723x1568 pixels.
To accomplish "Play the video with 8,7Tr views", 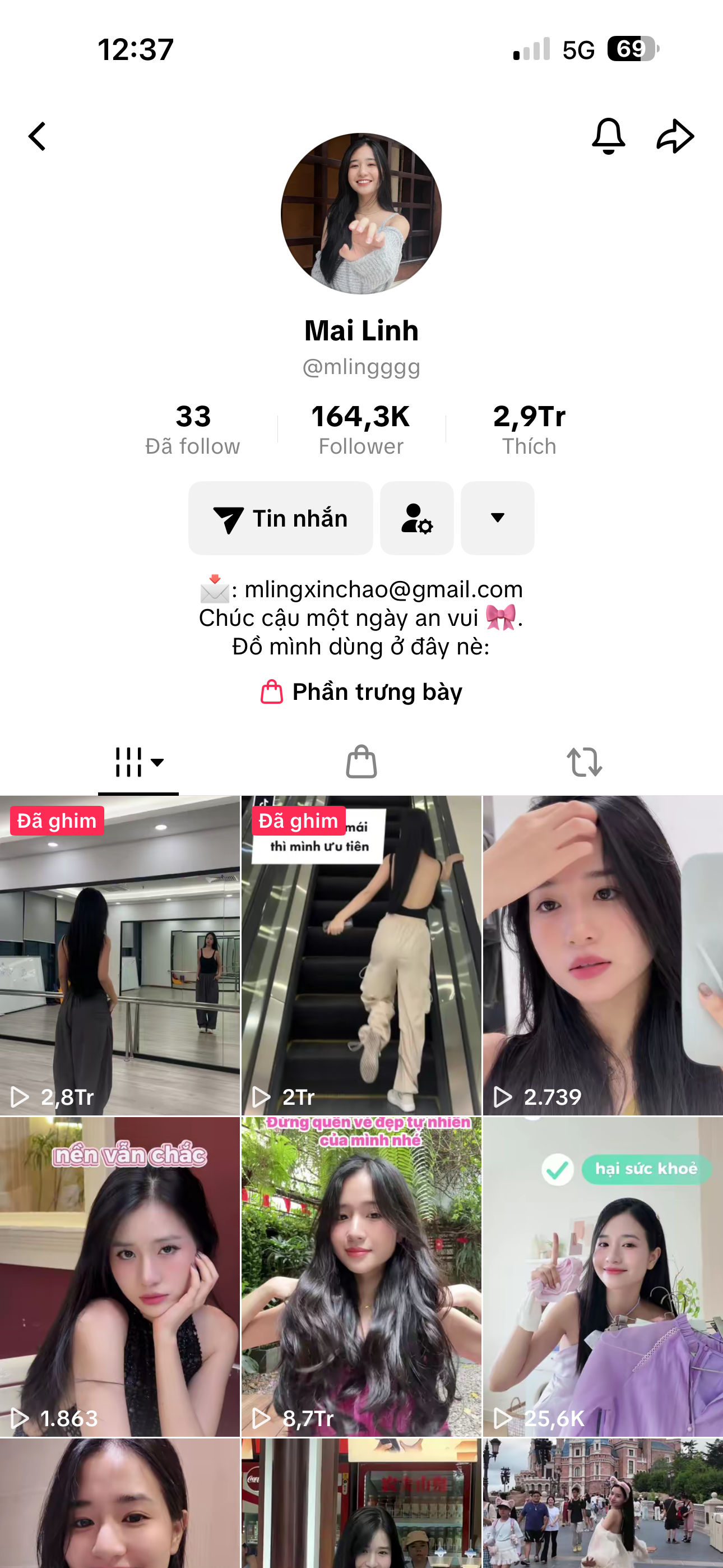I will (x=361, y=1276).
